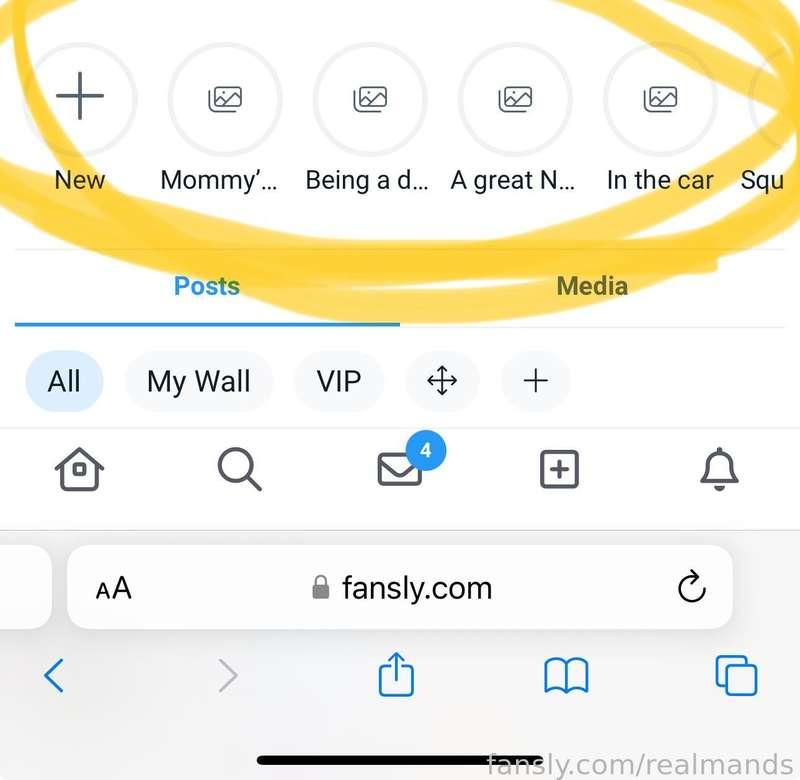Create a new post with the plus square
The image size is (800, 780).
pyautogui.click(x=560, y=468)
